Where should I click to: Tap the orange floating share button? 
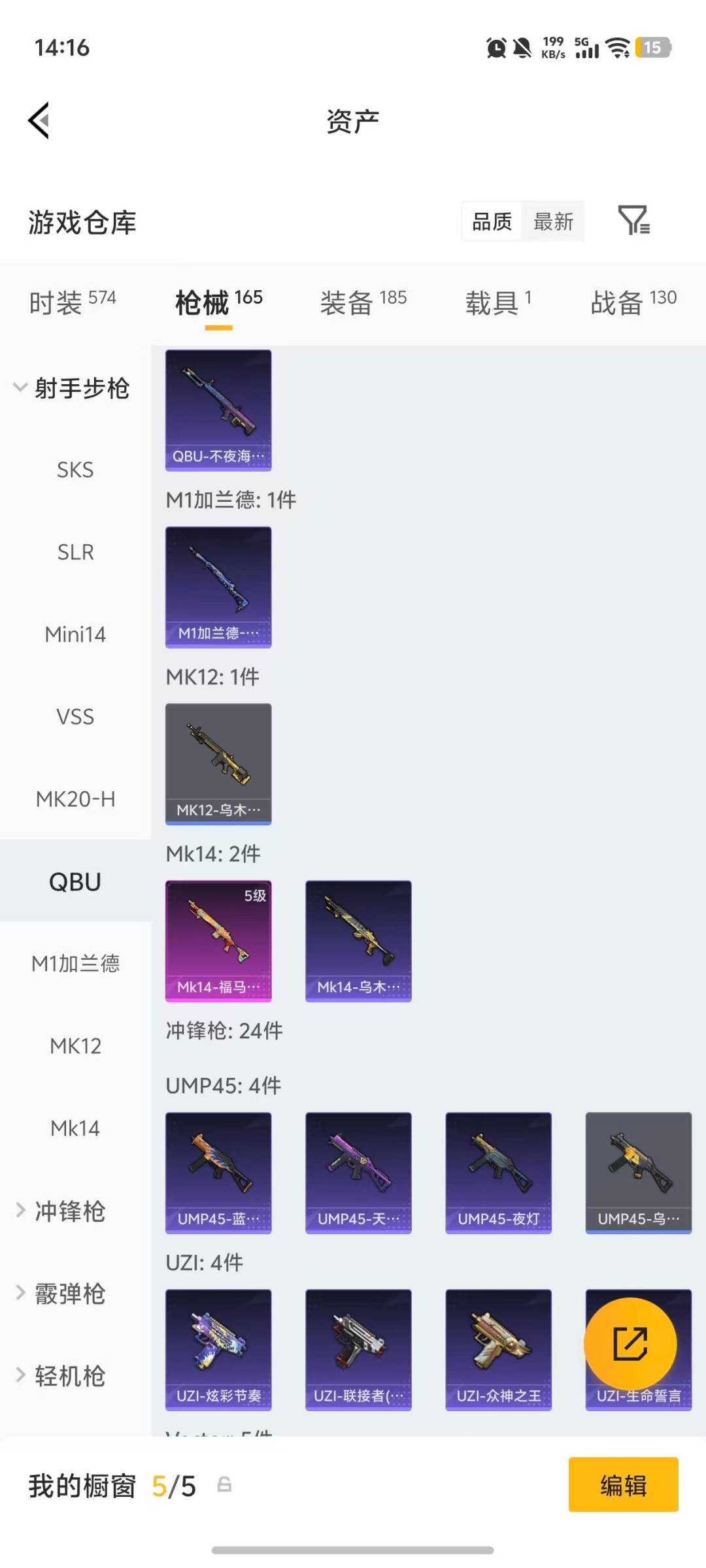coord(630,1343)
